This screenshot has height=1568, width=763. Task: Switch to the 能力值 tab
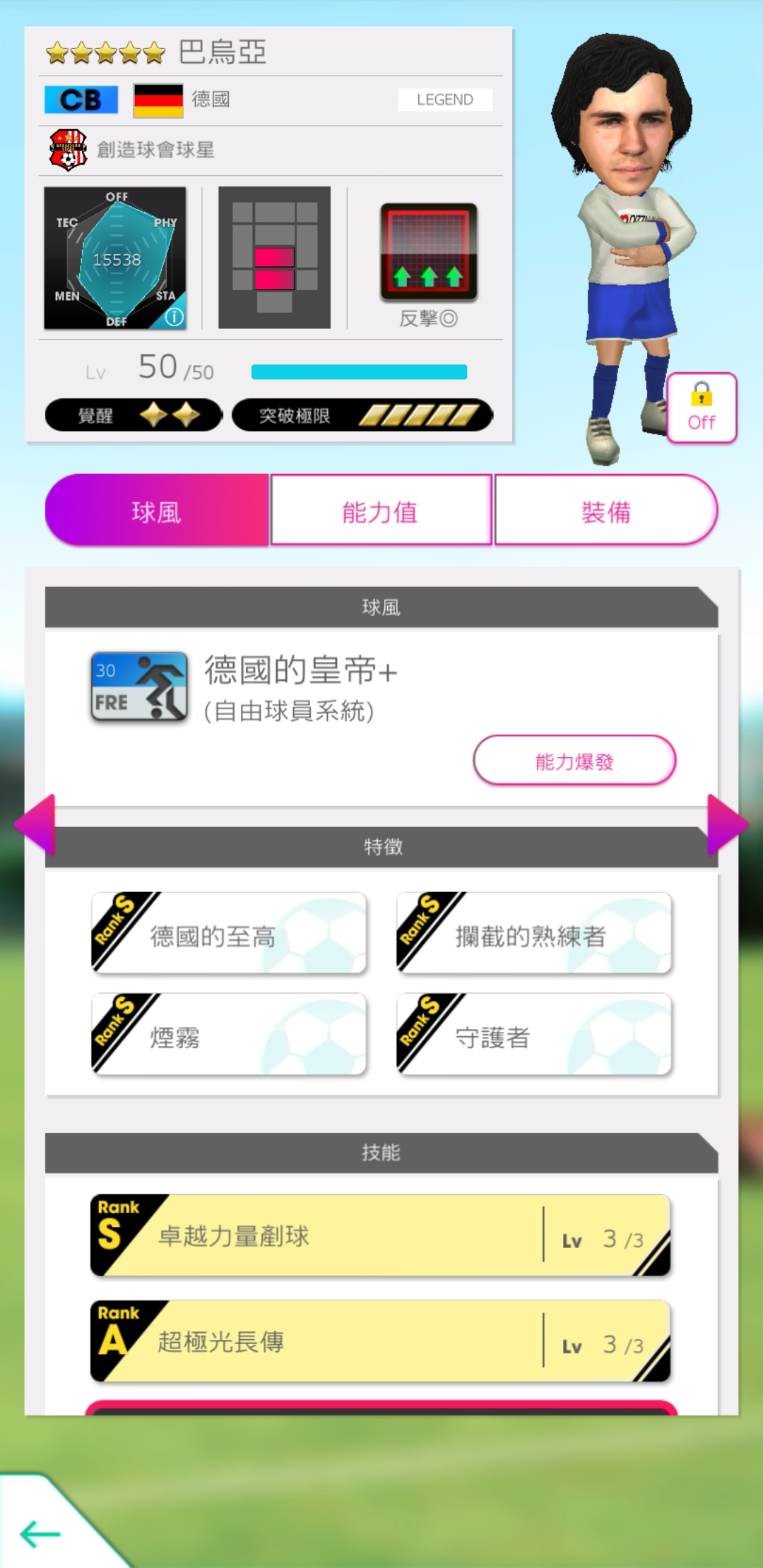click(381, 511)
